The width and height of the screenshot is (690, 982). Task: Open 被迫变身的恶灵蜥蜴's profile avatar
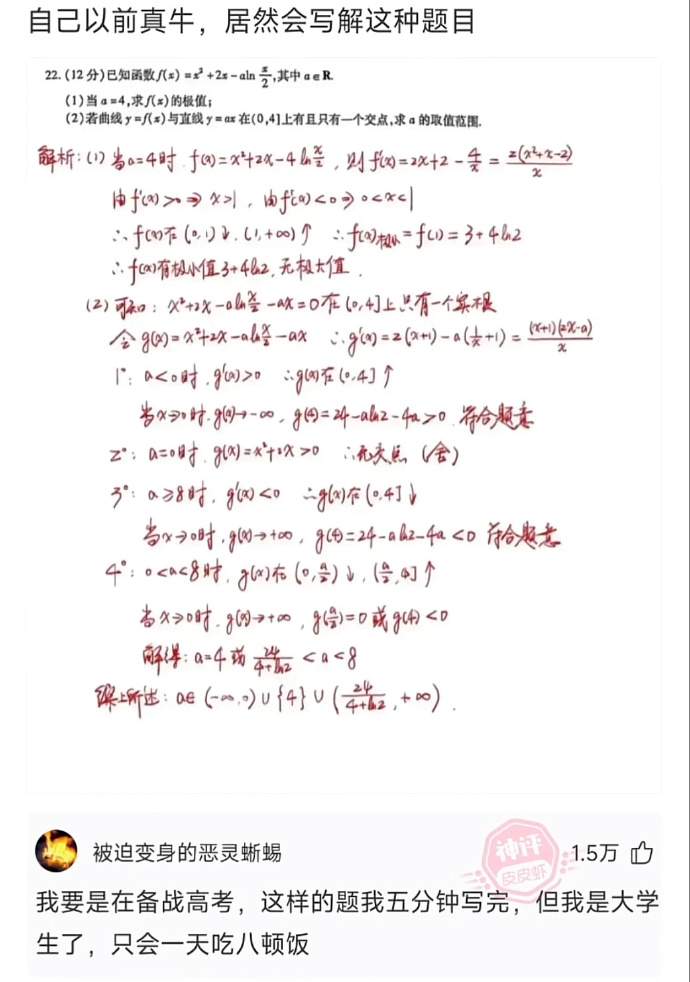(56, 851)
